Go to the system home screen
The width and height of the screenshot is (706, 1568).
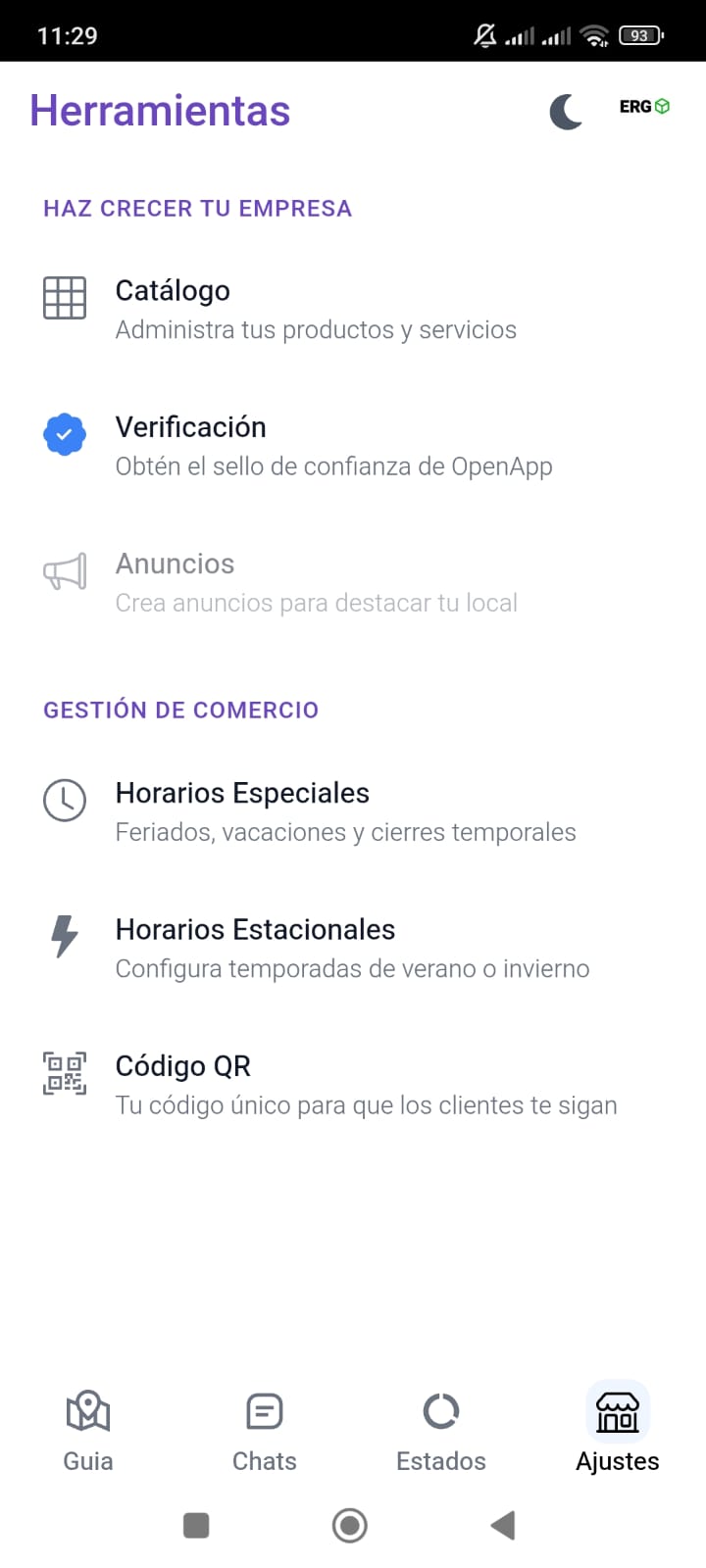pyautogui.click(x=350, y=1525)
